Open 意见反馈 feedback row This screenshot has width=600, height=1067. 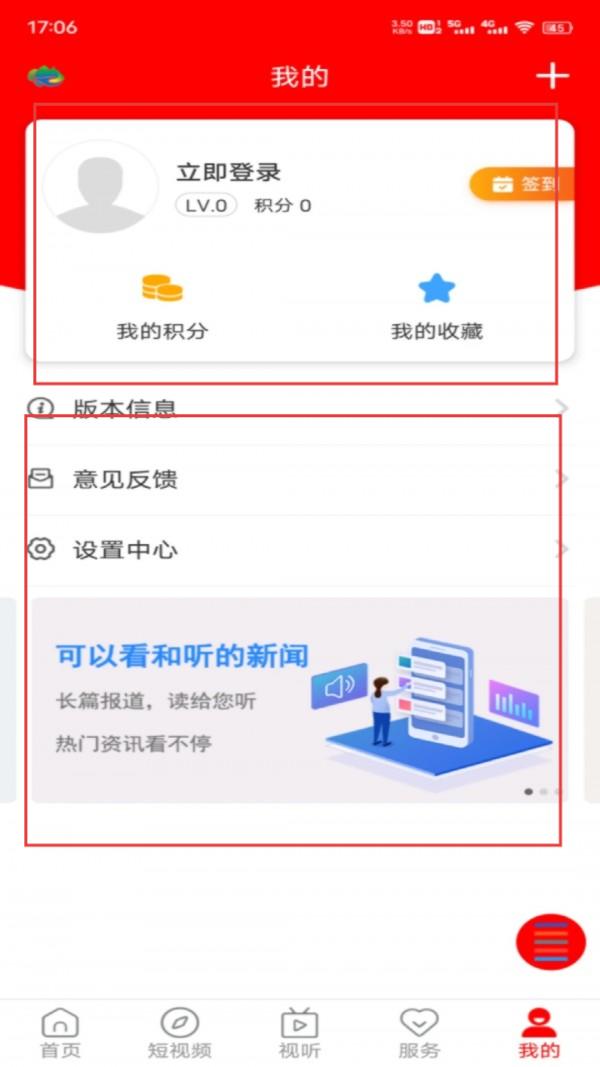click(x=298, y=480)
